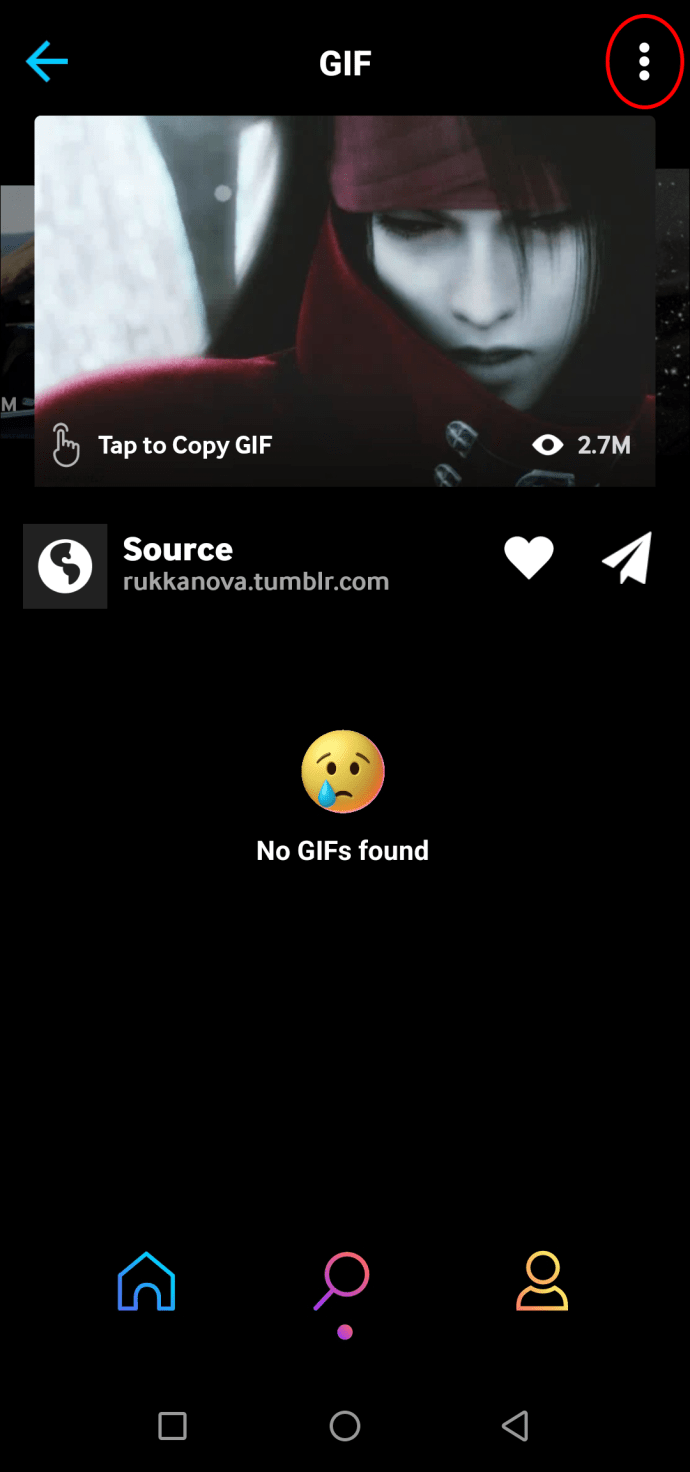The height and width of the screenshot is (1472, 690).
Task: Switch to the Home tab
Action: [146, 1281]
